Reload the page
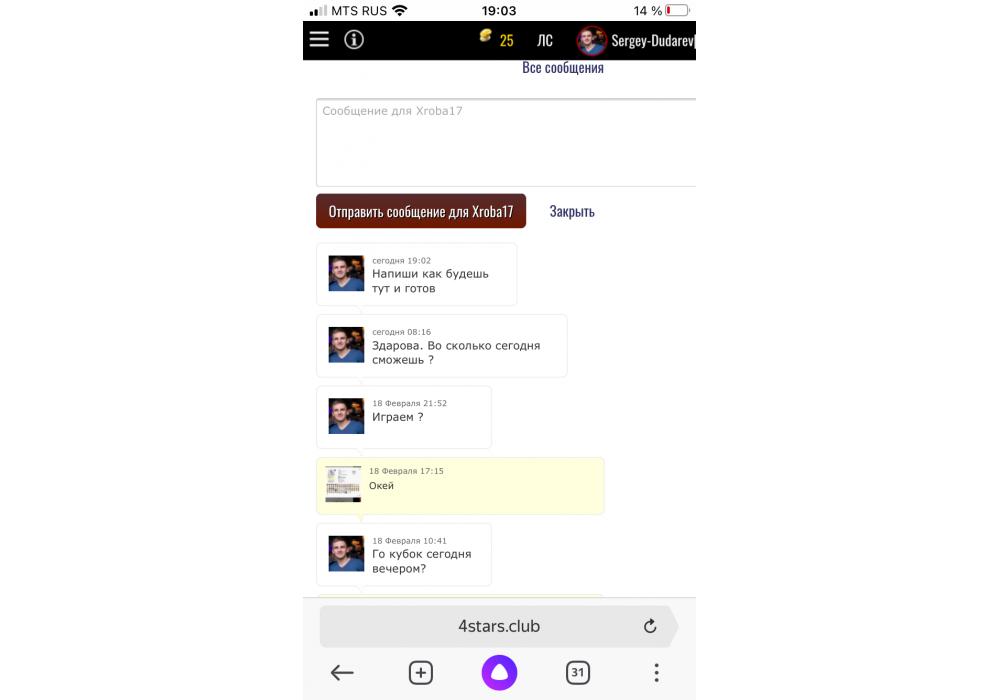The height and width of the screenshot is (700, 1000). click(x=650, y=626)
